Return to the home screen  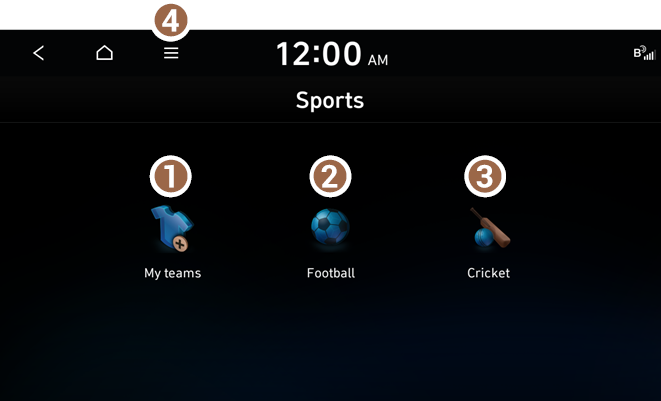105,53
